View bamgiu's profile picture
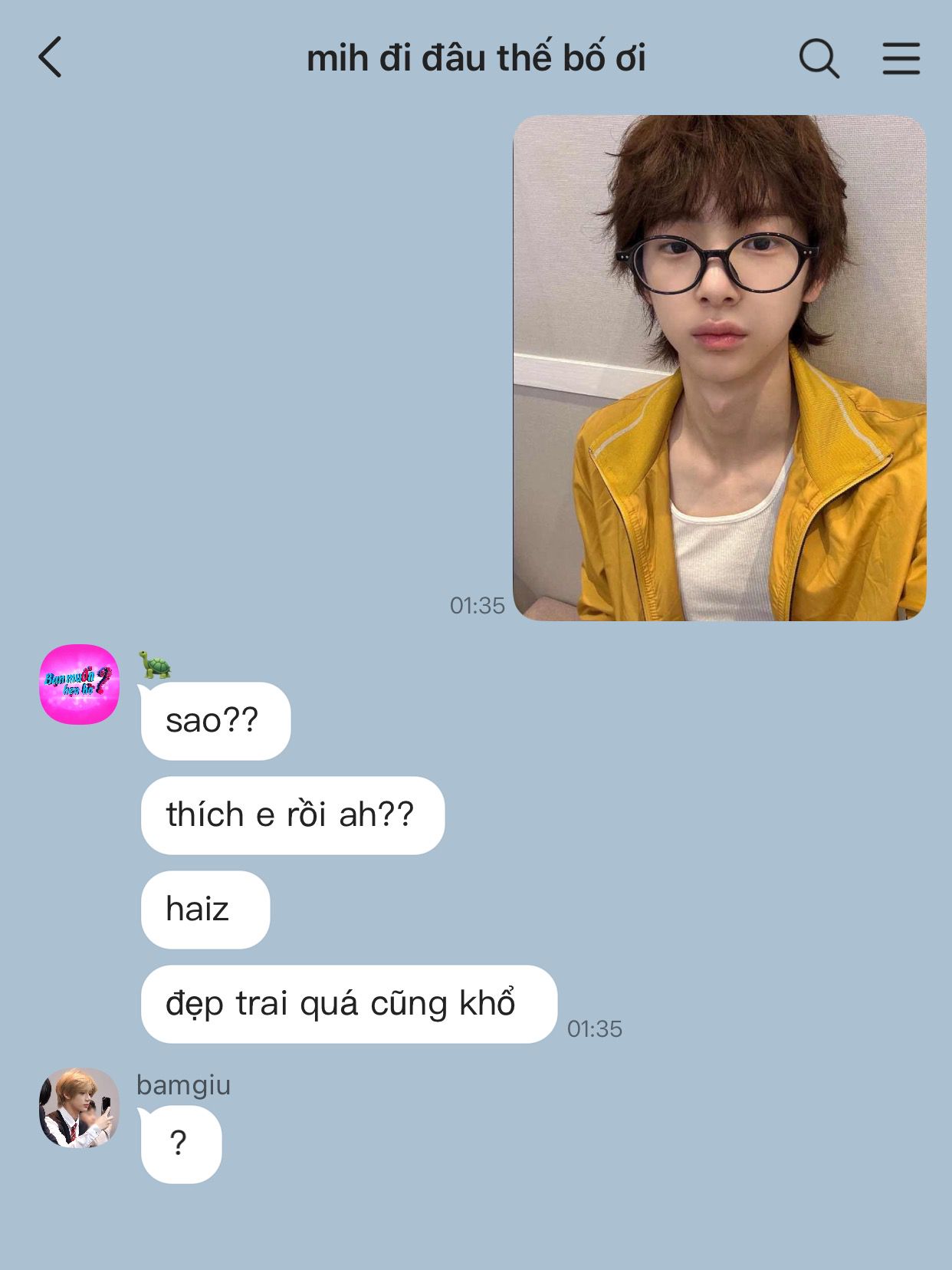Image resolution: width=952 pixels, height=1270 pixels. point(80,1107)
